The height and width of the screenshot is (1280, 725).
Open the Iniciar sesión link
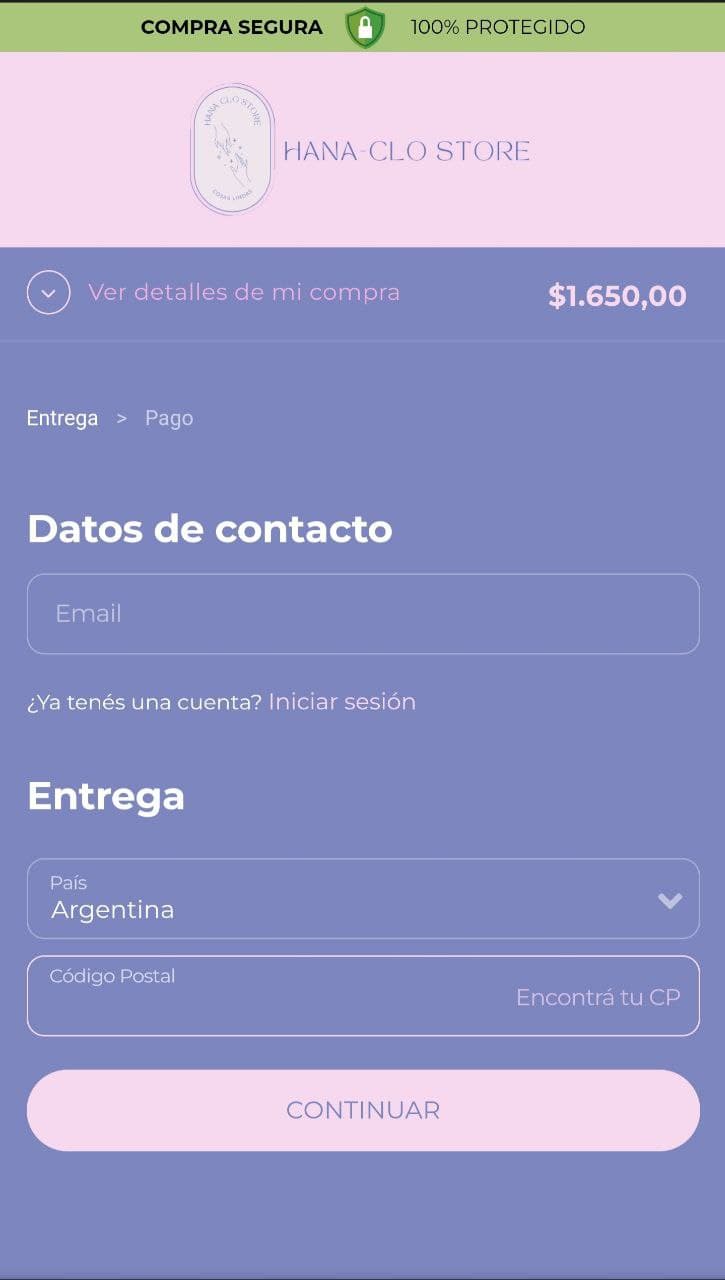click(x=342, y=702)
